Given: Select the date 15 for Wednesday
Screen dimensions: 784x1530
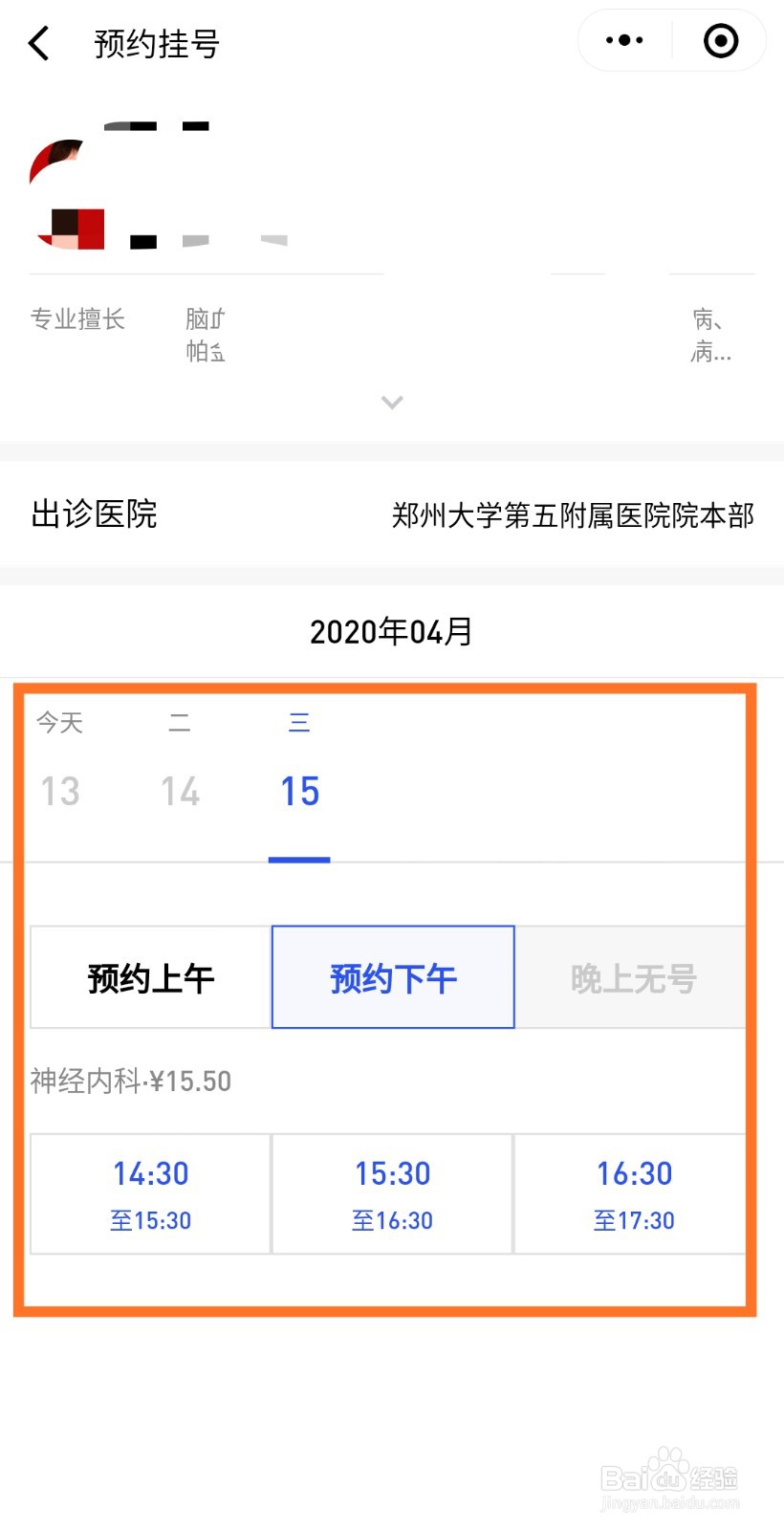Looking at the screenshot, I should pos(299,791).
